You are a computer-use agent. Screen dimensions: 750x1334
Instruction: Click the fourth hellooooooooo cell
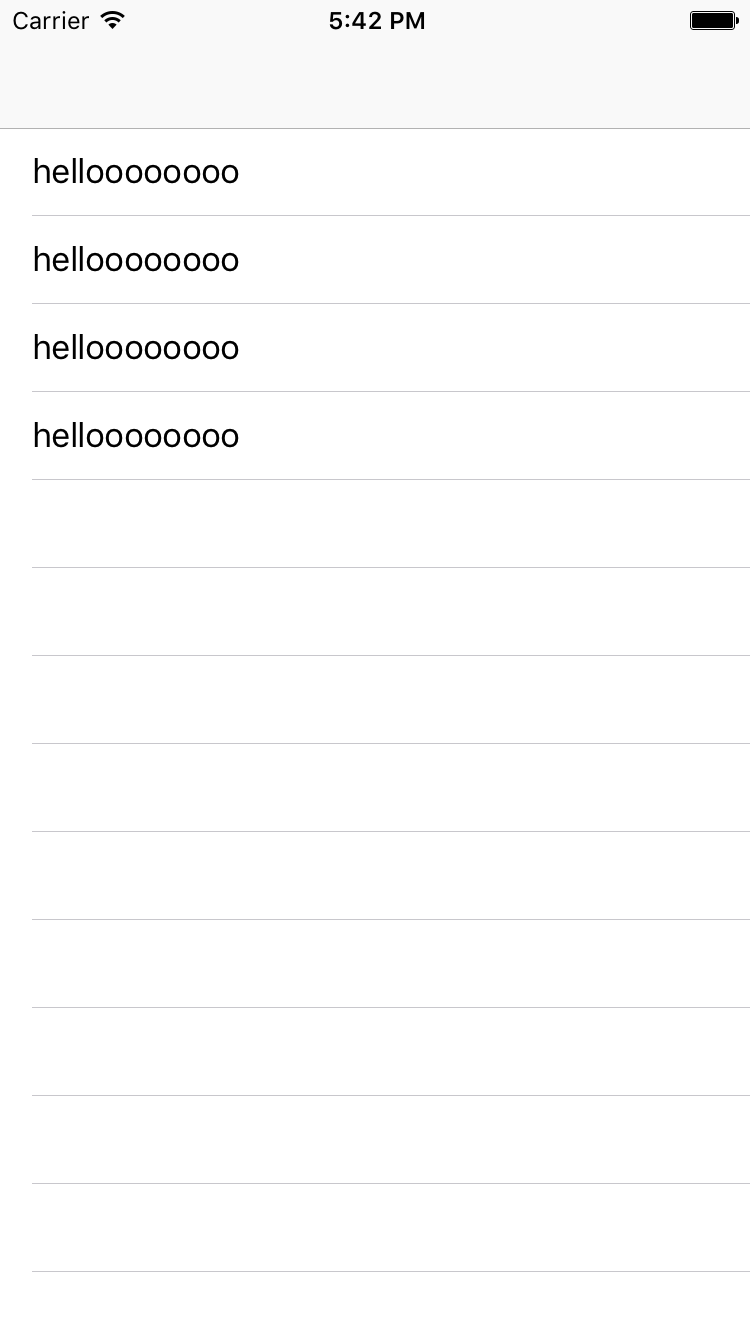tap(375, 435)
